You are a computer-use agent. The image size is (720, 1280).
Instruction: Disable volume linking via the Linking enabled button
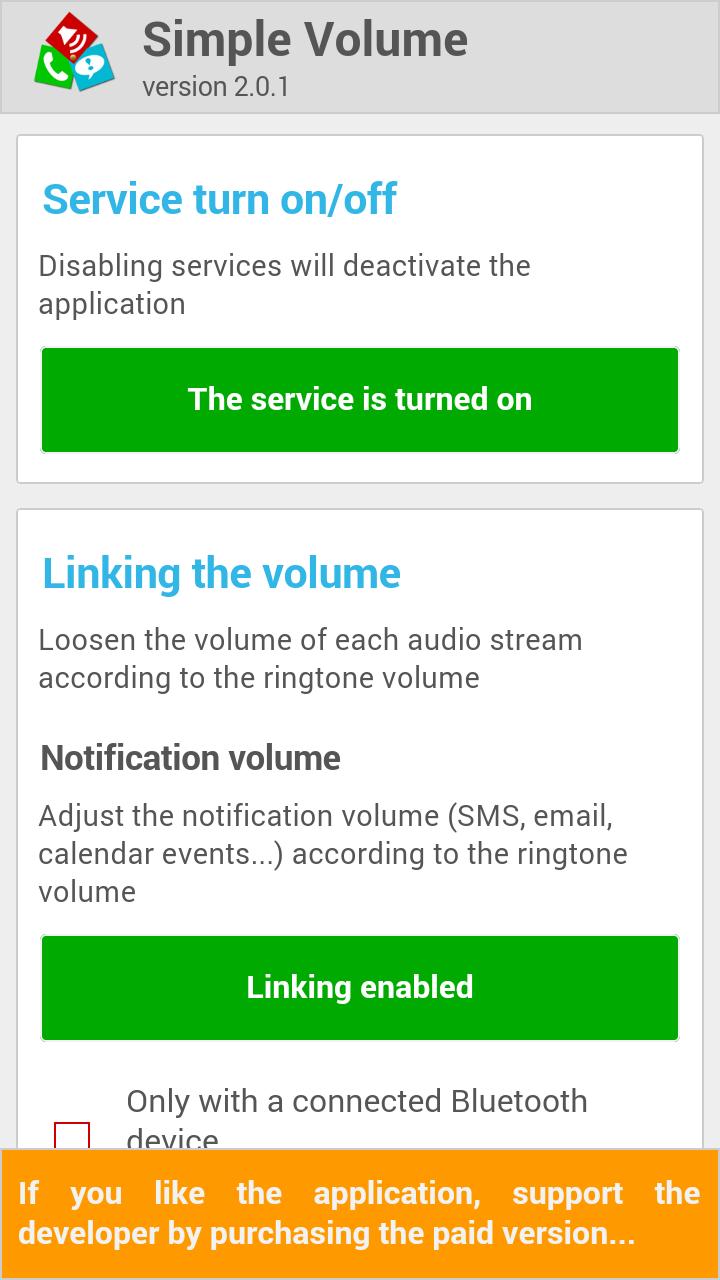pos(360,987)
